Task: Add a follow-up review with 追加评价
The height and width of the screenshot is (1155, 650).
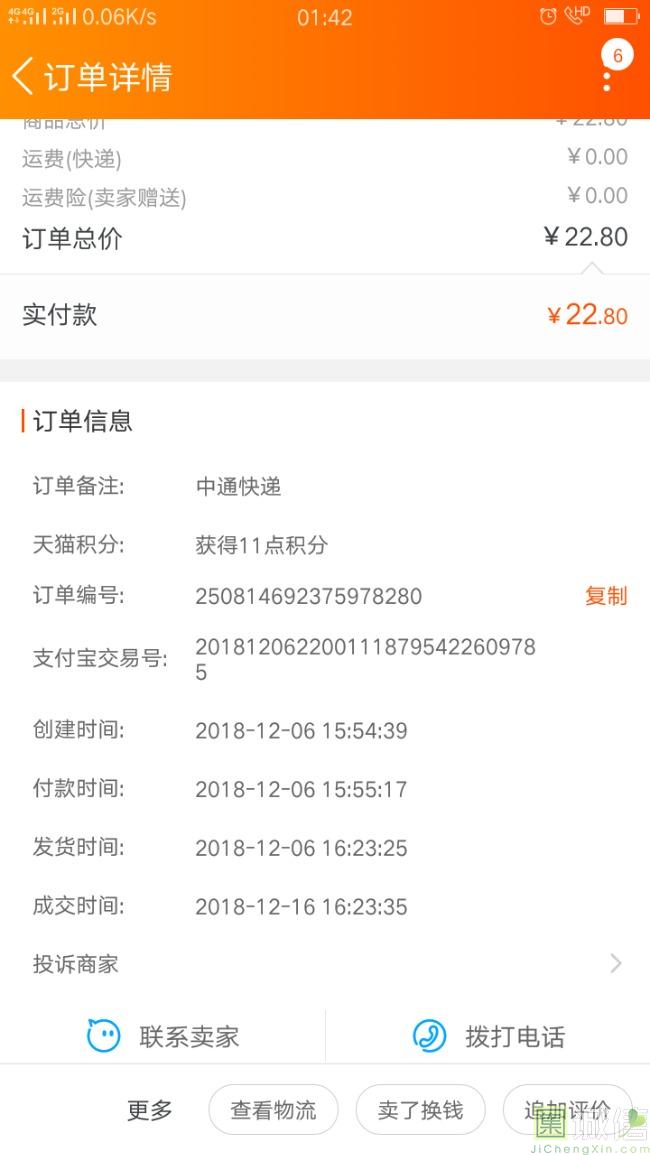Action: [567, 1109]
